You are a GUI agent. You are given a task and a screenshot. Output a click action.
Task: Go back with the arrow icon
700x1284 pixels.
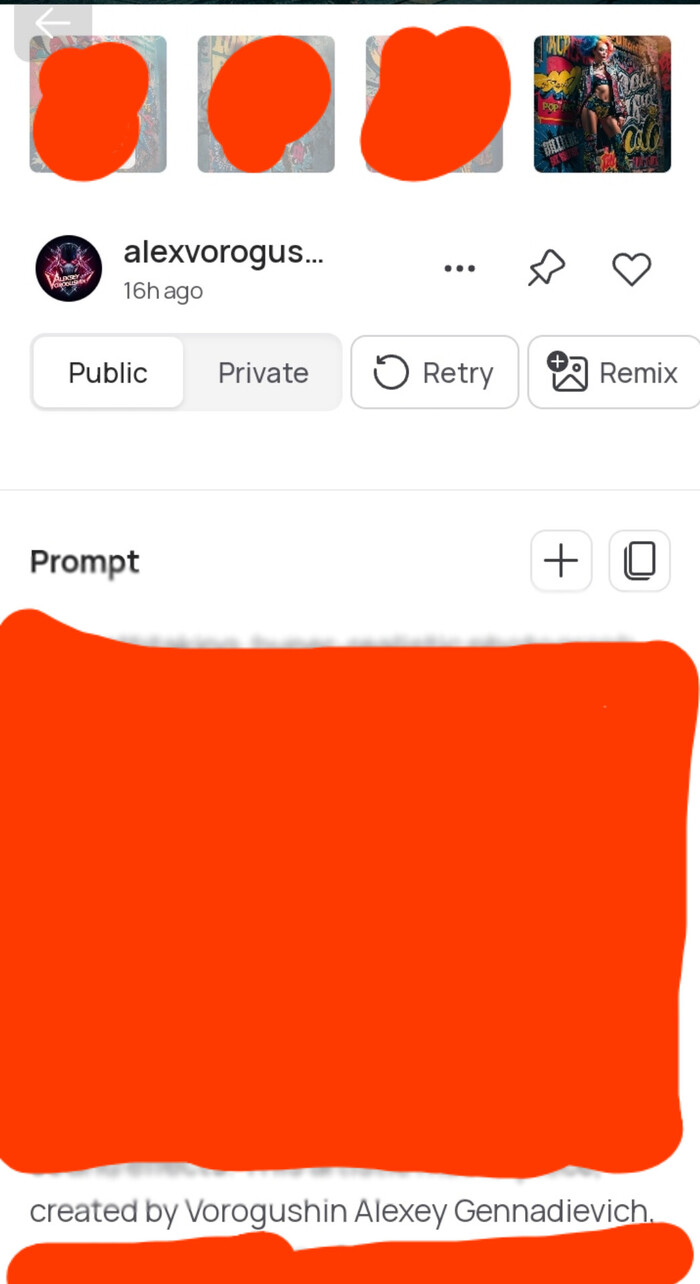tap(52, 24)
